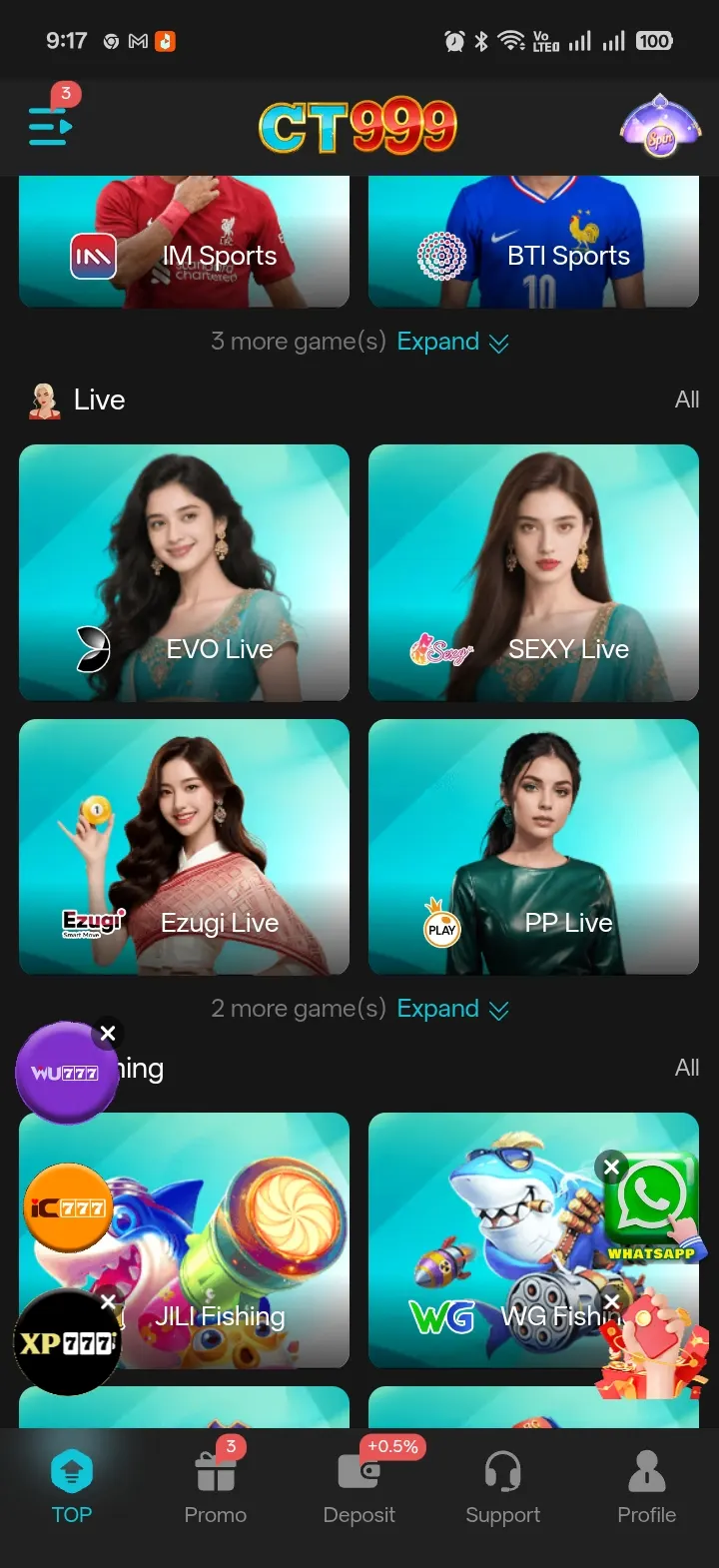Open the Spin wheel icon
Image resolution: width=719 pixels, height=1568 pixels.
660,126
